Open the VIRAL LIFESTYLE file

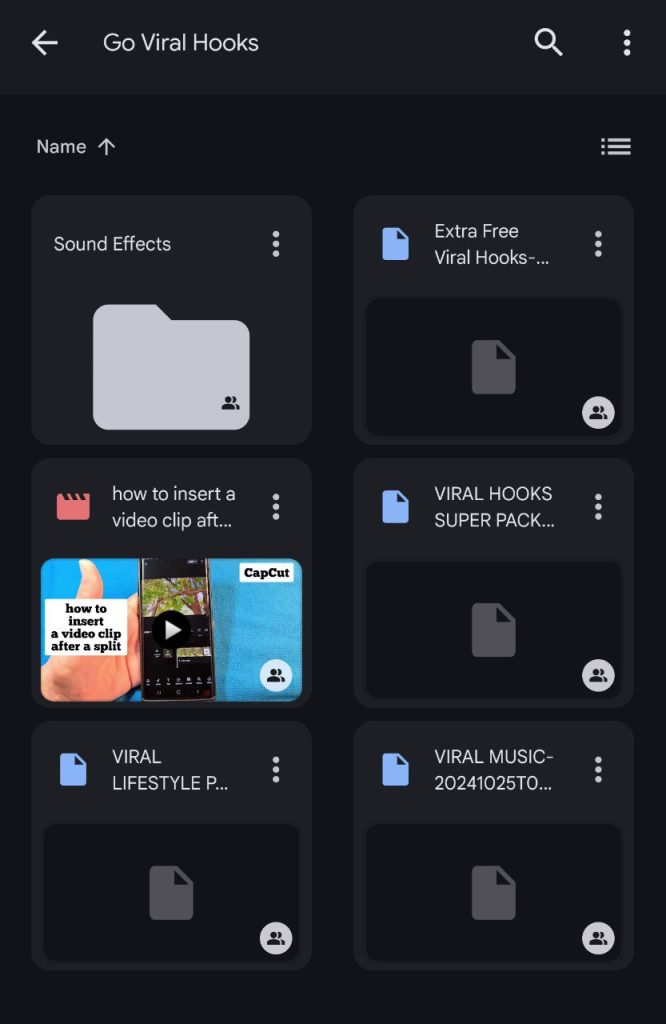tap(171, 892)
